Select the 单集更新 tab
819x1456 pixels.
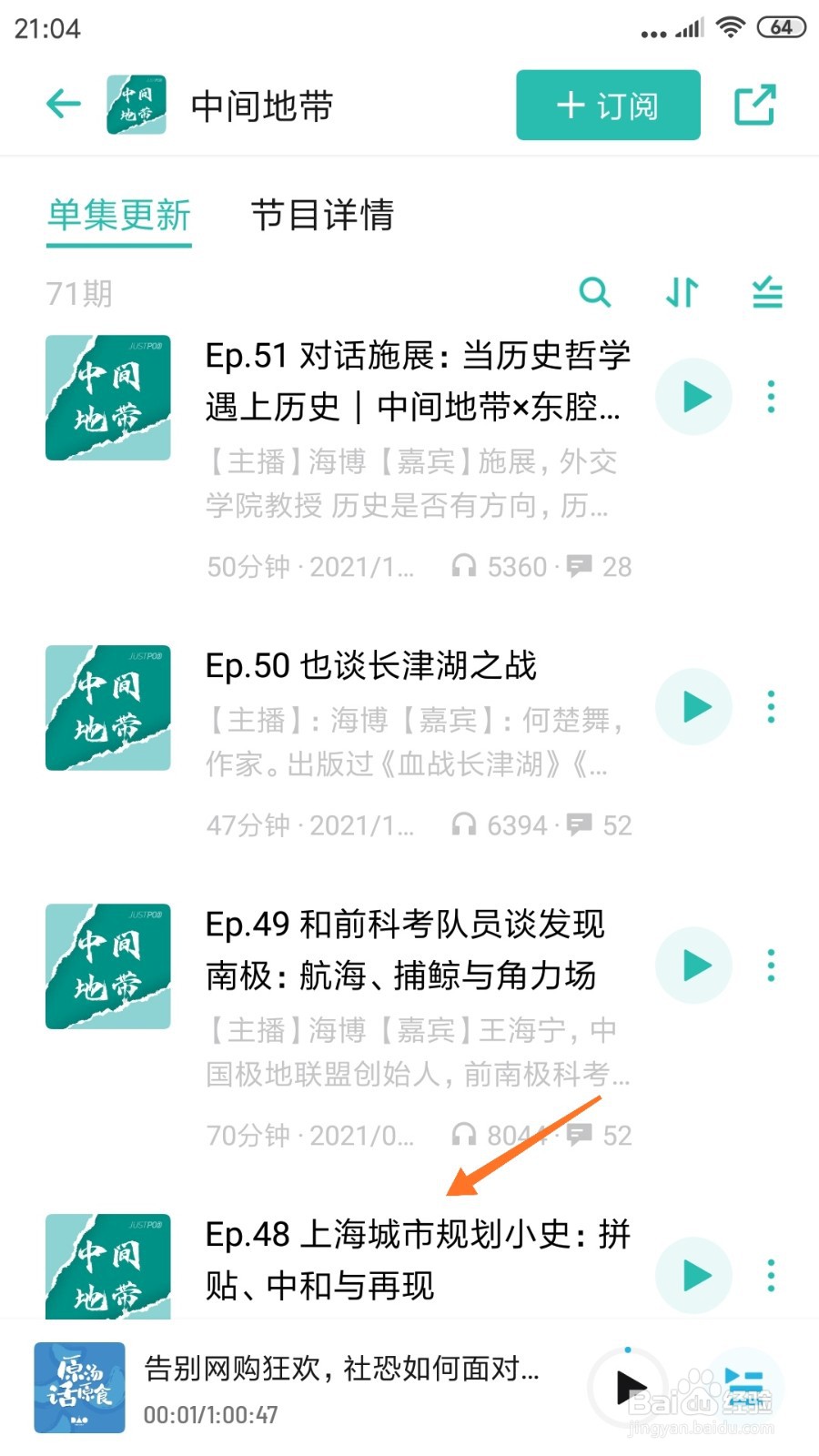point(118,217)
